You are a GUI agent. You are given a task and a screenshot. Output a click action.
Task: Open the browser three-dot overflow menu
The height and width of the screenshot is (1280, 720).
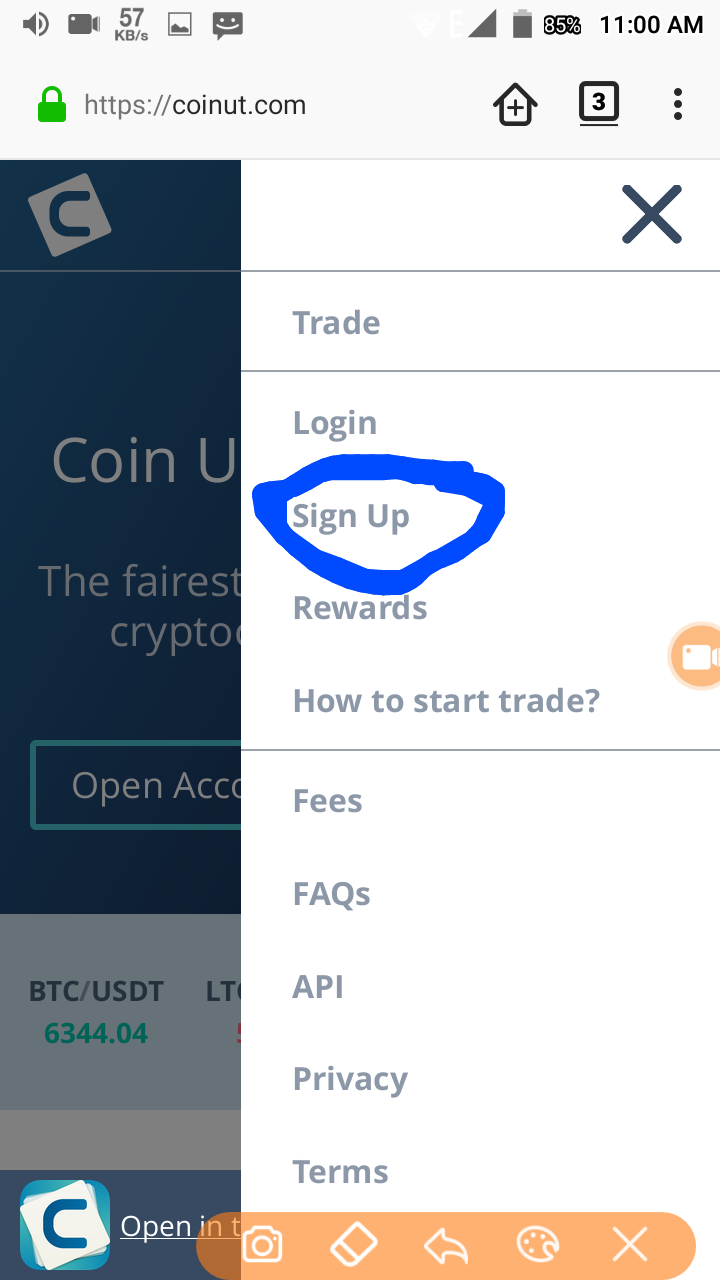point(678,104)
